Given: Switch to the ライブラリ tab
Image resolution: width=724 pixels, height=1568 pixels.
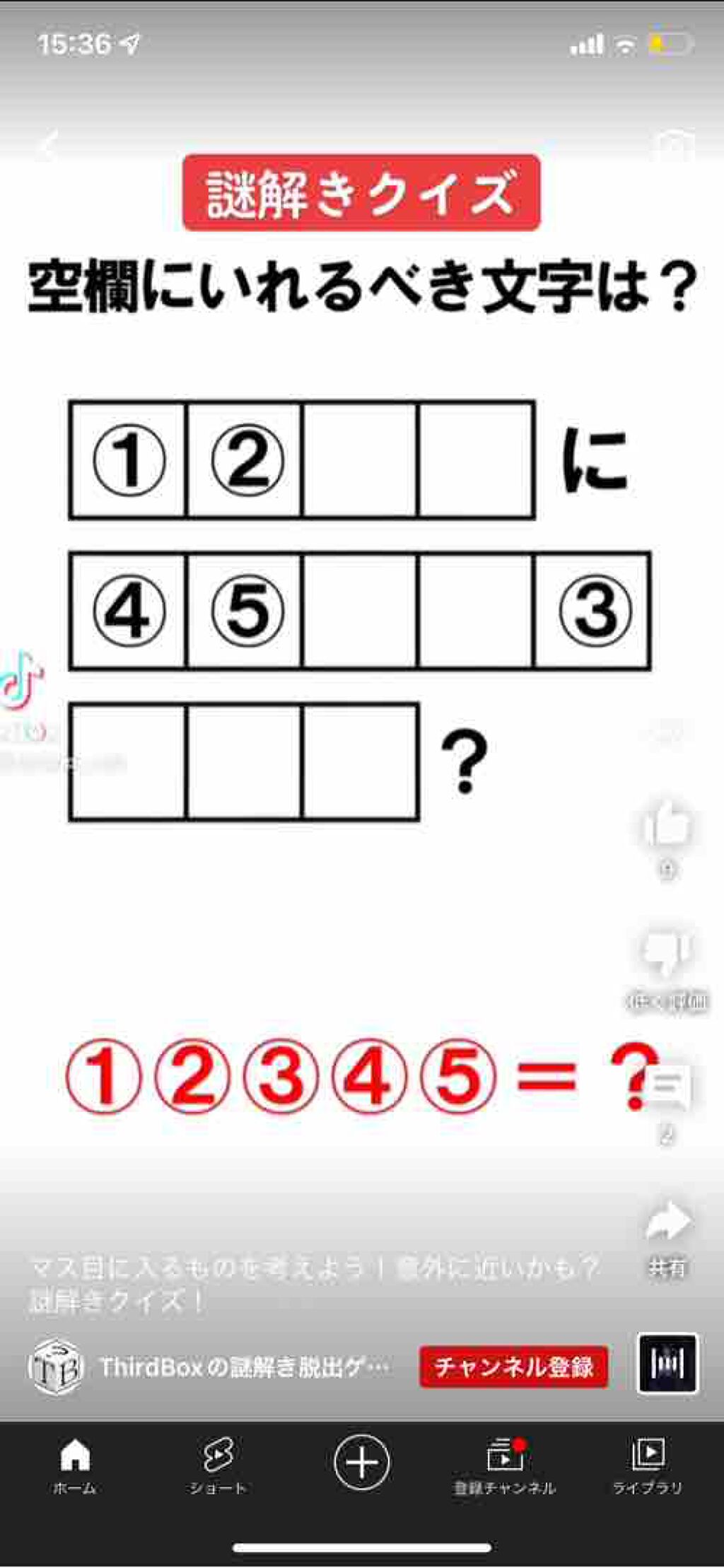Looking at the screenshot, I should (x=648, y=1465).
